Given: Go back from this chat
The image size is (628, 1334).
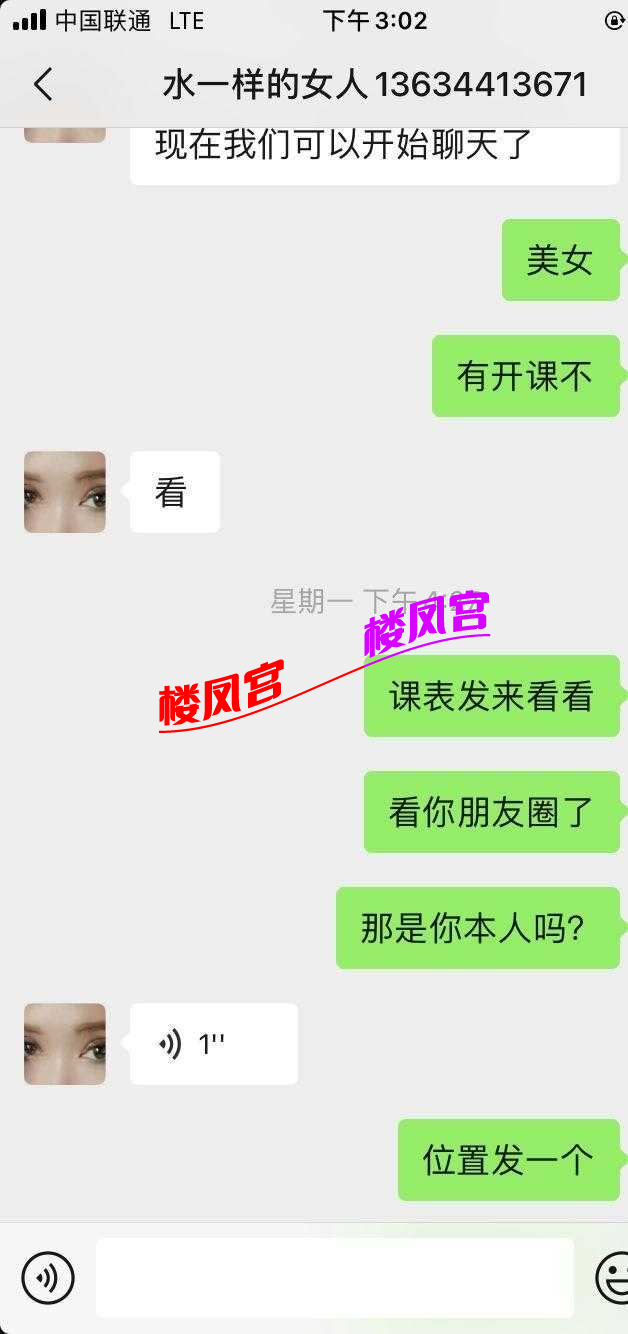Looking at the screenshot, I should tap(43, 85).
